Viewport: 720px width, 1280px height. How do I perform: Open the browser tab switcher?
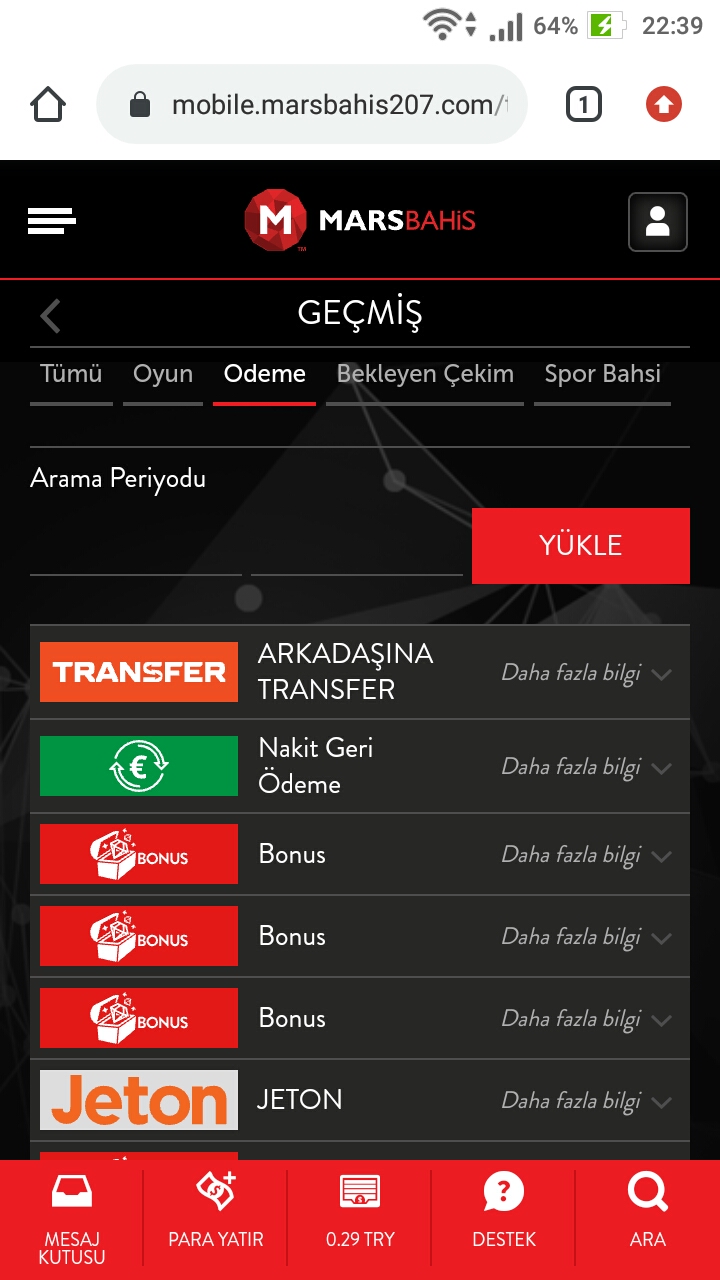(x=584, y=105)
